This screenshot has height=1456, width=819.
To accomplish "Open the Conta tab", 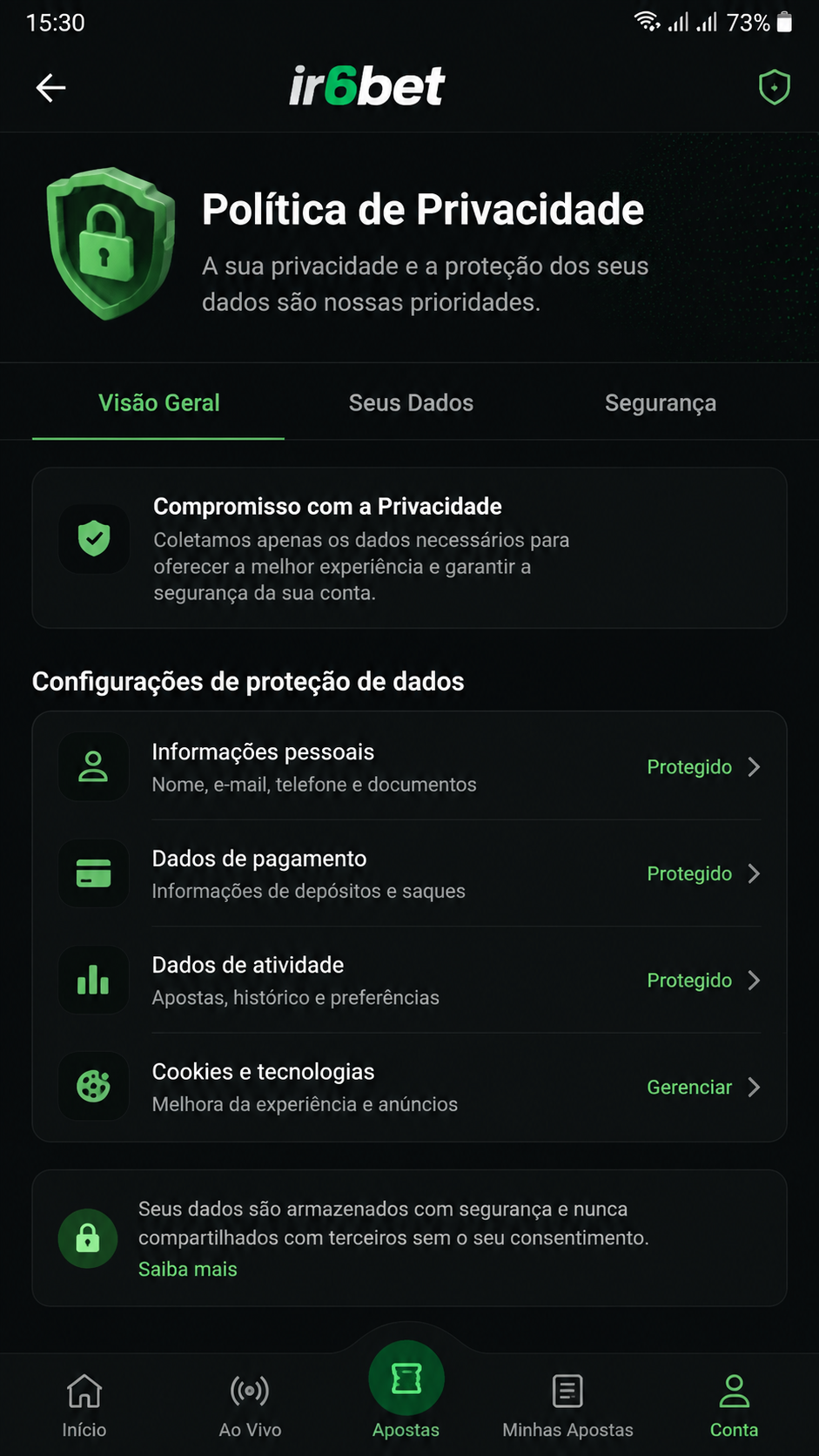I will 734,1405.
